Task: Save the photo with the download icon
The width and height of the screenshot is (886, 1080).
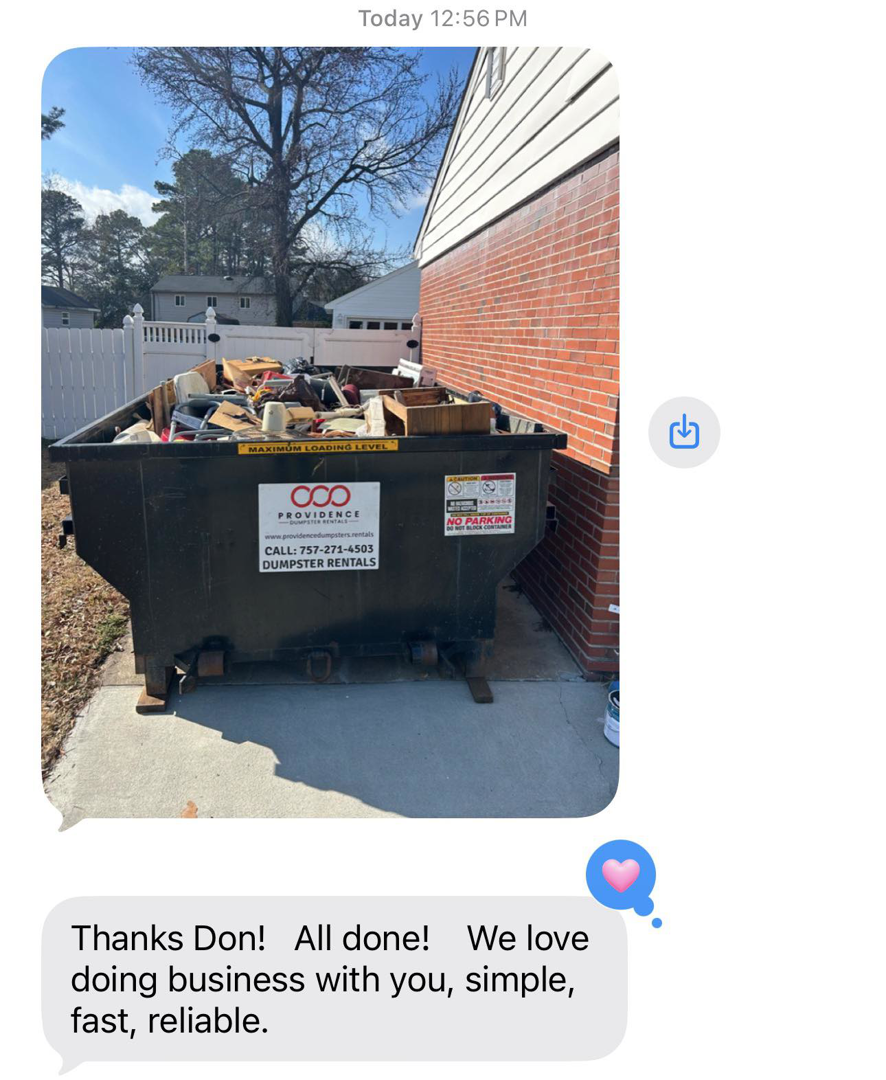Action: [684, 432]
